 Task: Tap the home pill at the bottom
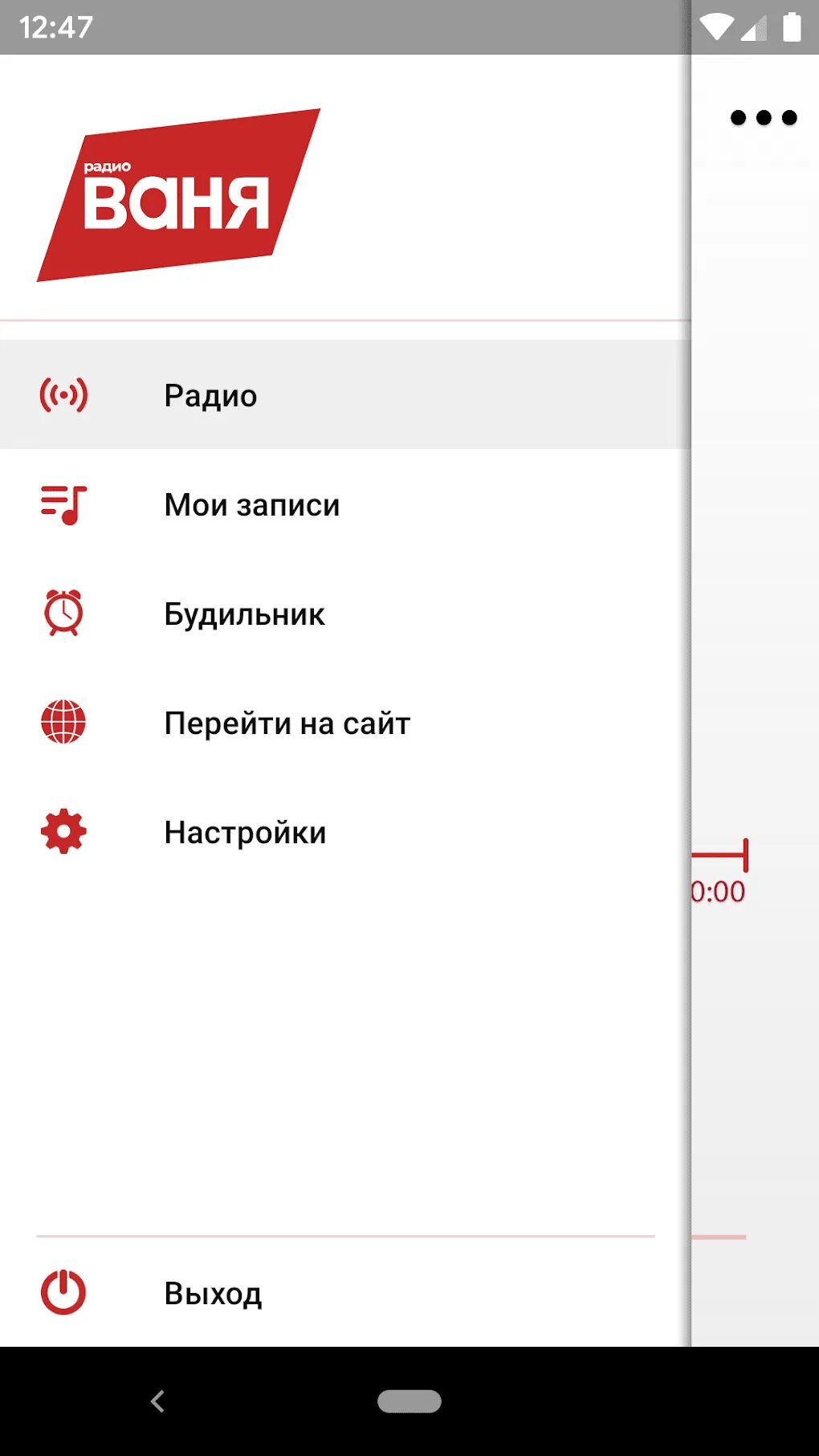click(409, 1403)
